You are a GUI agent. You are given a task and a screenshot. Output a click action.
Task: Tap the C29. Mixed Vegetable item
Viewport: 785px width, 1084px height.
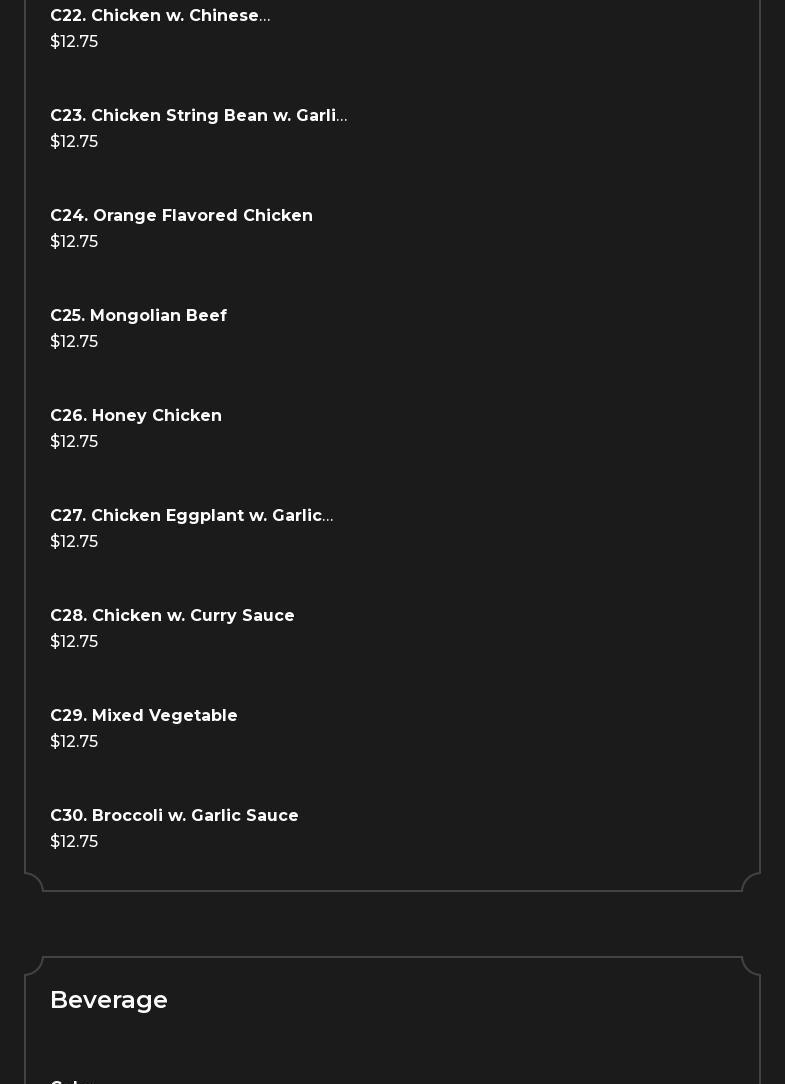coord(144,716)
